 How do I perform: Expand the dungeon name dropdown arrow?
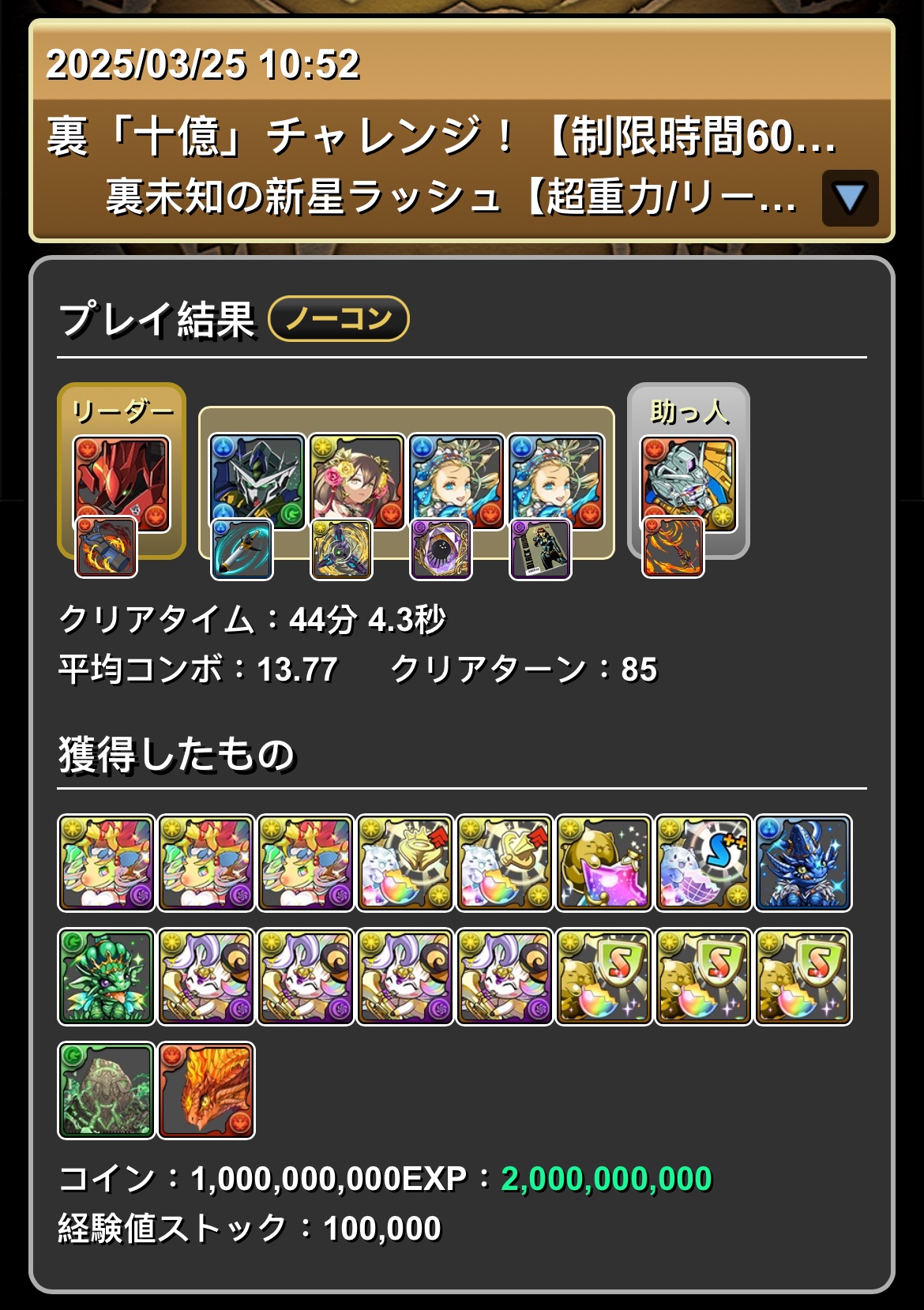pos(850,198)
